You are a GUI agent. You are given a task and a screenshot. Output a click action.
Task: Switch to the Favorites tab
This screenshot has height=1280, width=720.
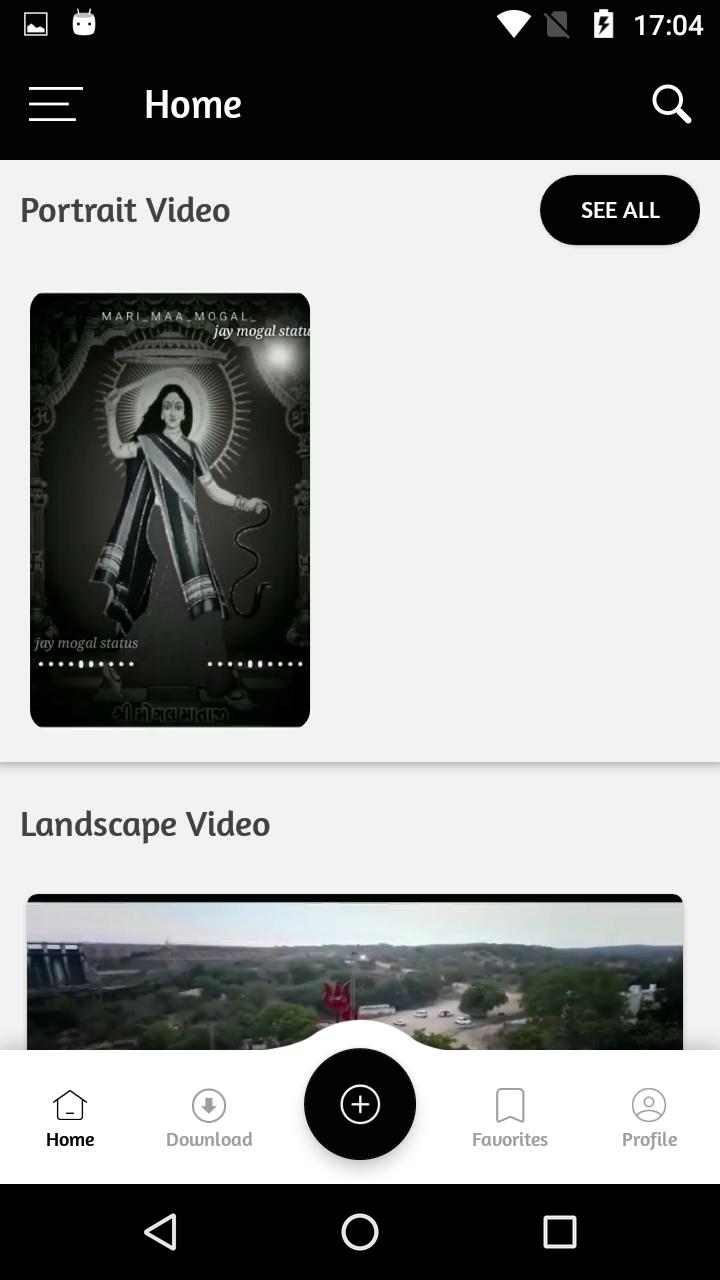click(x=509, y=1118)
